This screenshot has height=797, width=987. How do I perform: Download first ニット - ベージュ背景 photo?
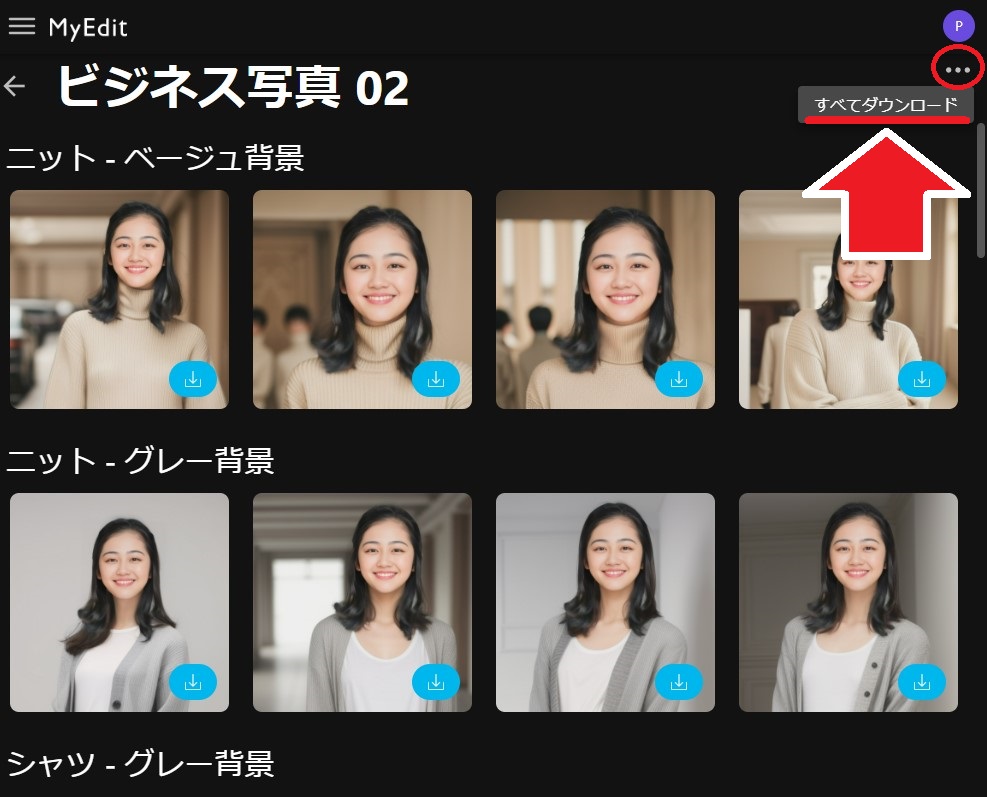[193, 380]
